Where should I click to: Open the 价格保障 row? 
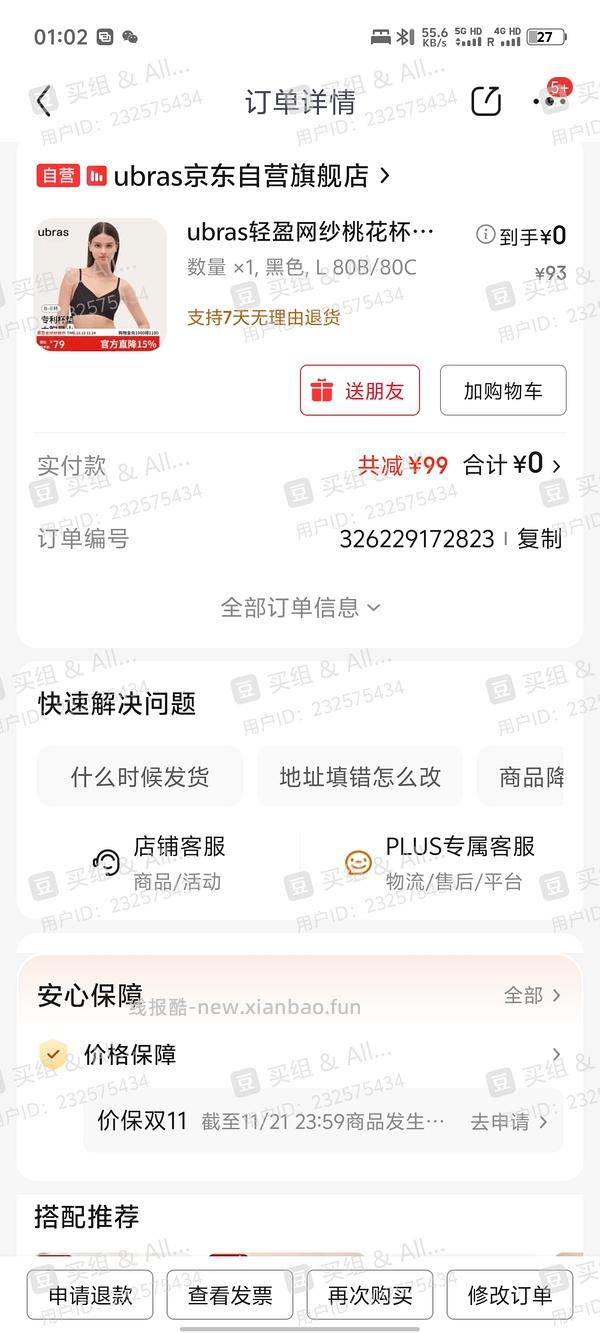coord(300,1054)
